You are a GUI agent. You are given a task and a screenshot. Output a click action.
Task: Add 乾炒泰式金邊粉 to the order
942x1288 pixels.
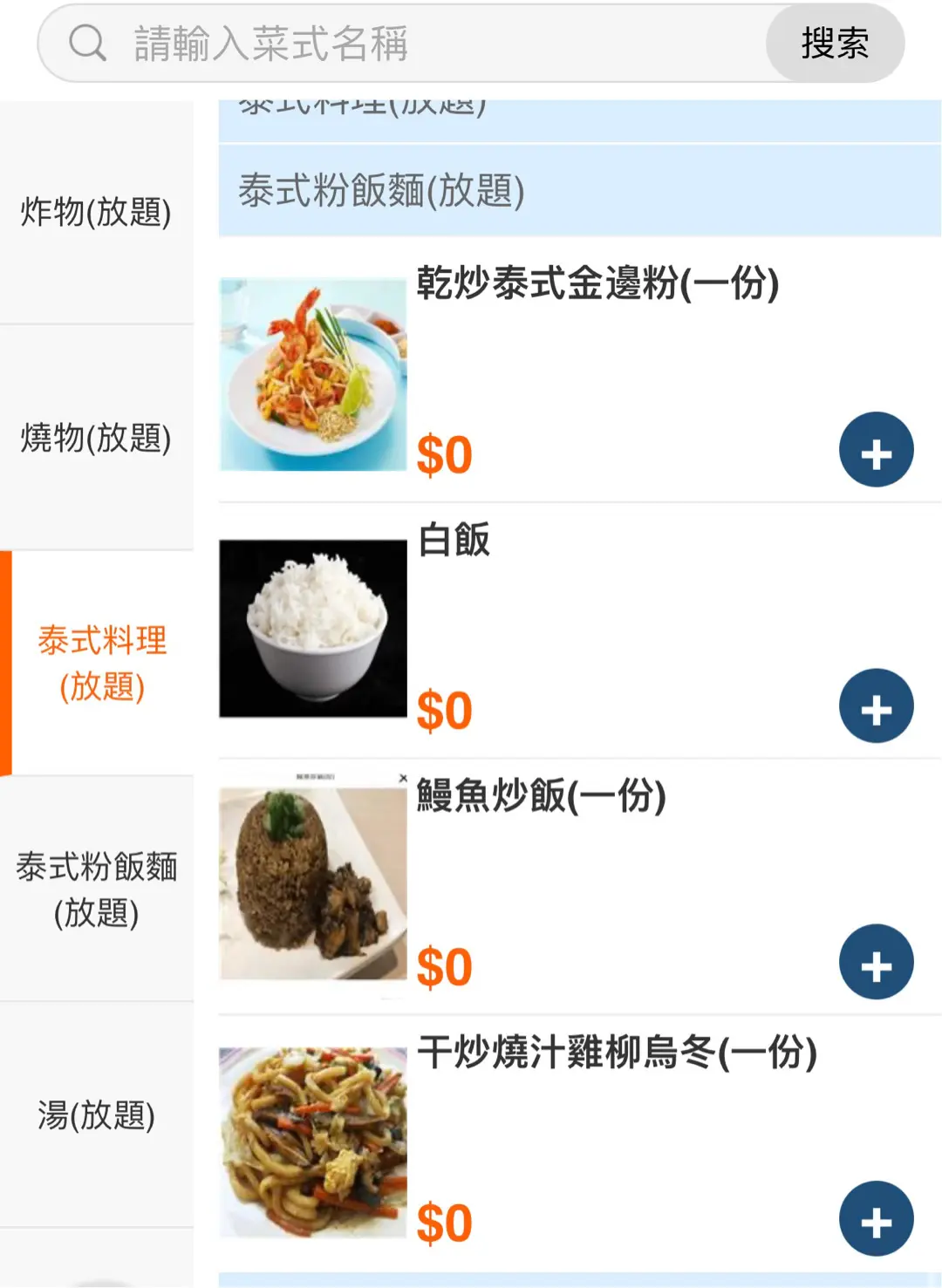coord(876,450)
